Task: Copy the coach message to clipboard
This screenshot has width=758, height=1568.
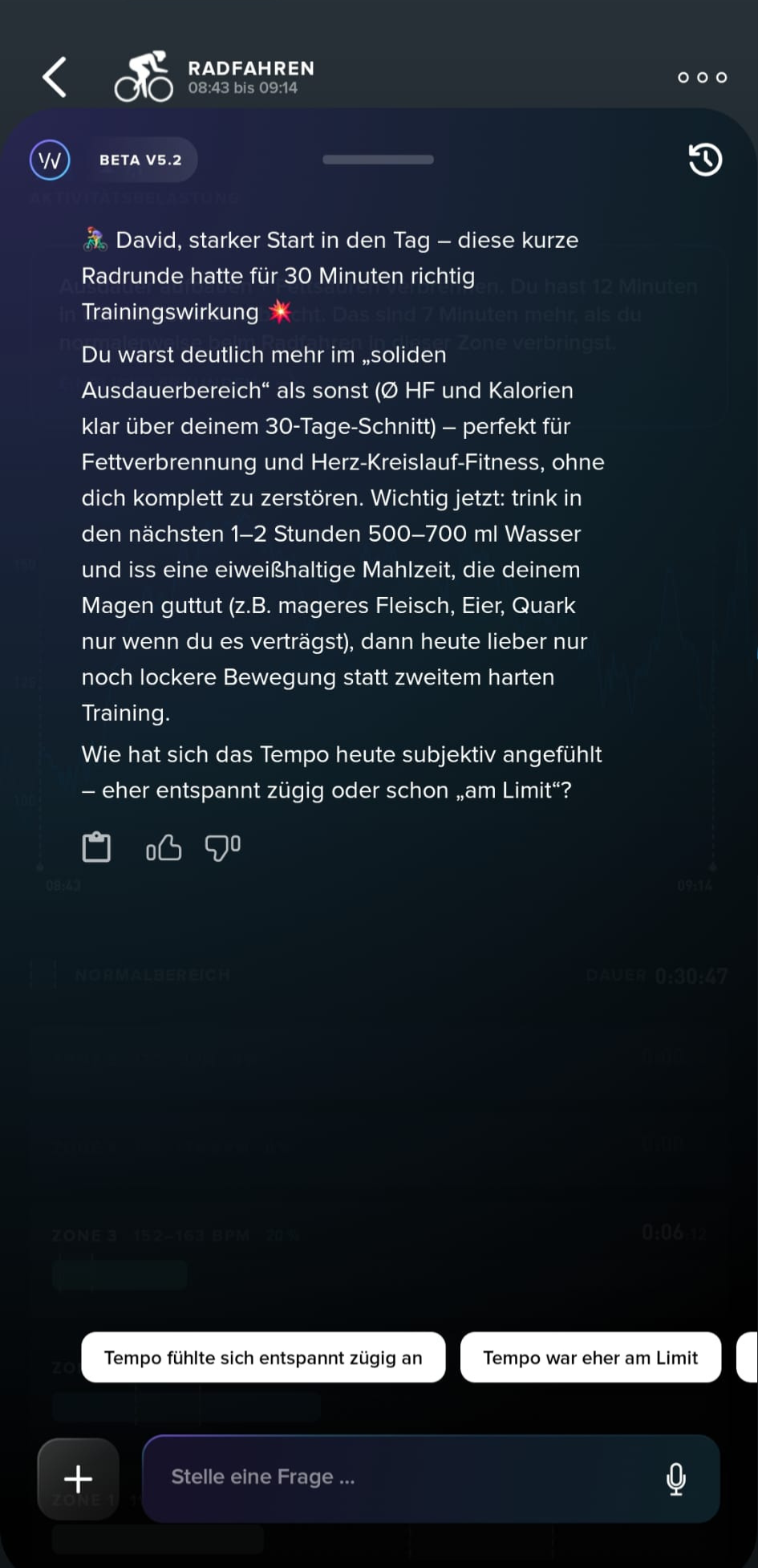Action: (x=96, y=847)
